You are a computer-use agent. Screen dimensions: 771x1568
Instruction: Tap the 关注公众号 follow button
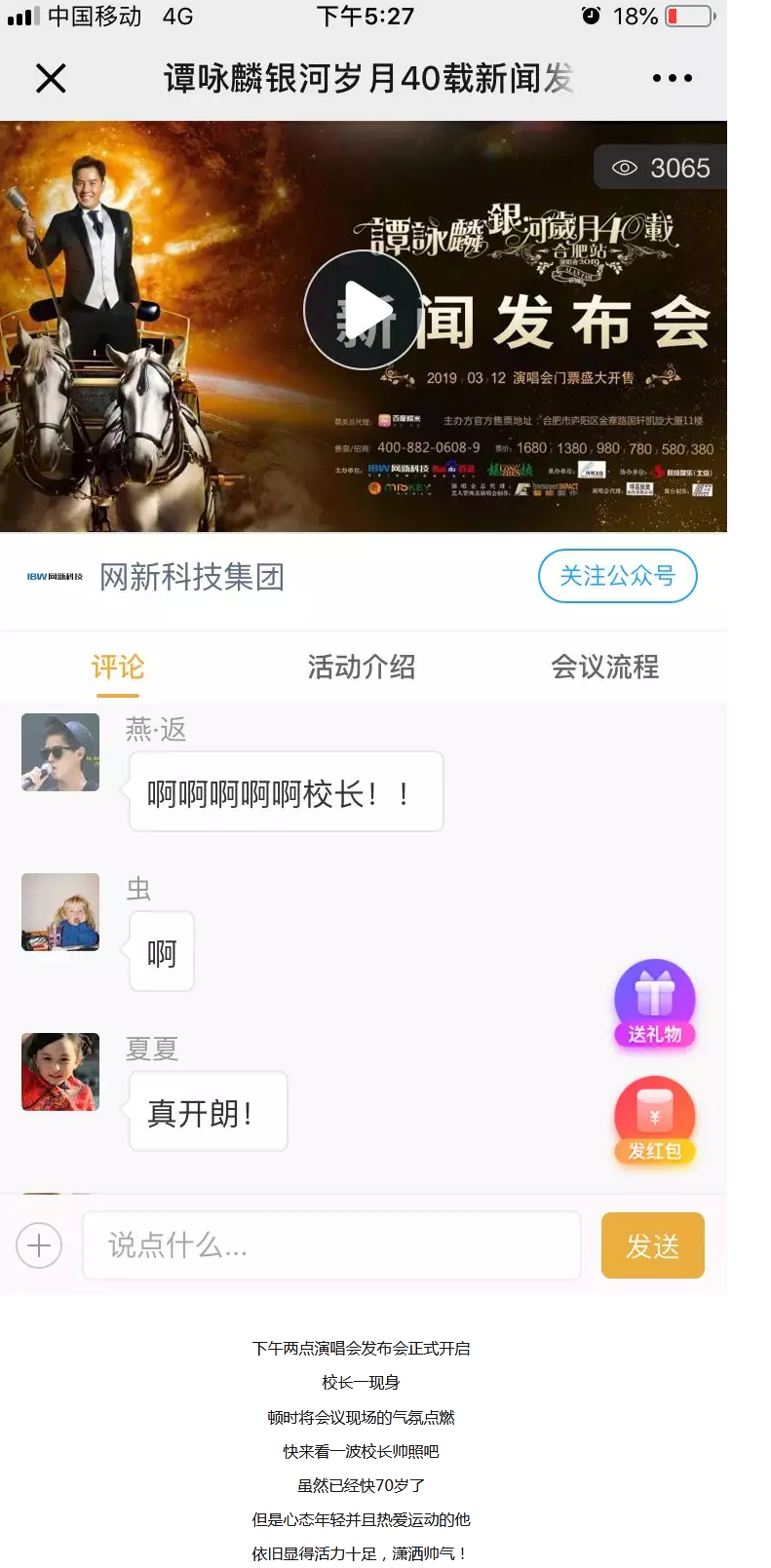coord(617,576)
